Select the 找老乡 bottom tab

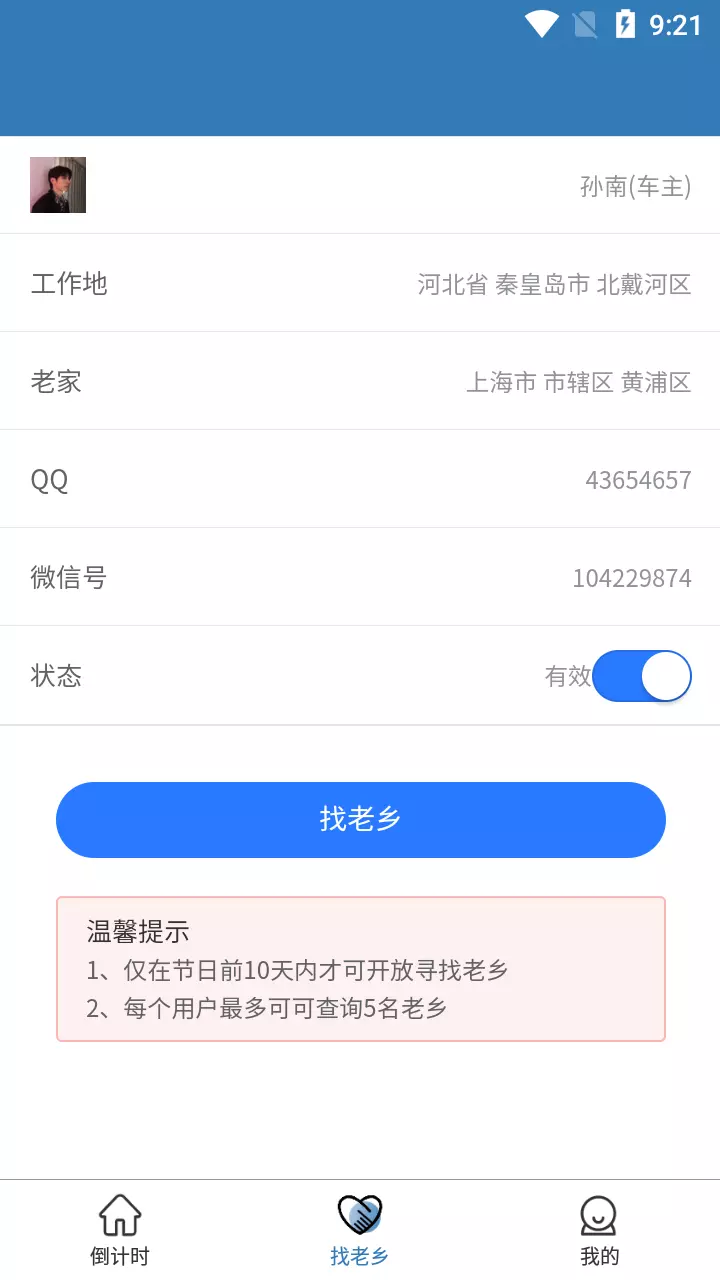point(360,1230)
